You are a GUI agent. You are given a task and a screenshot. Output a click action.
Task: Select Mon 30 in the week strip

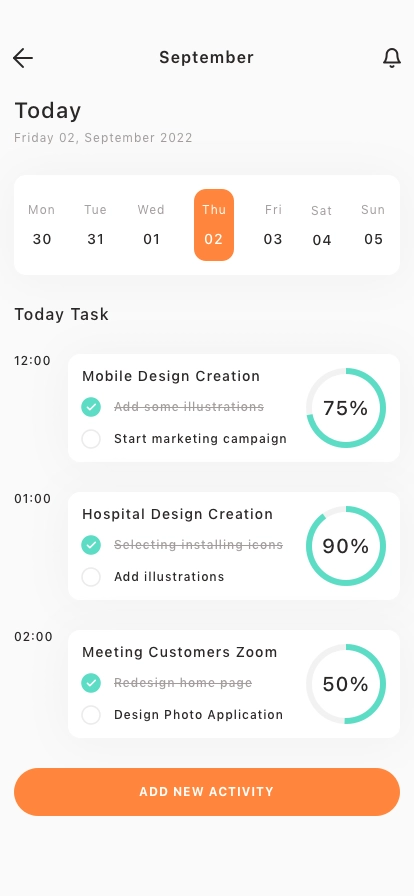pos(42,225)
